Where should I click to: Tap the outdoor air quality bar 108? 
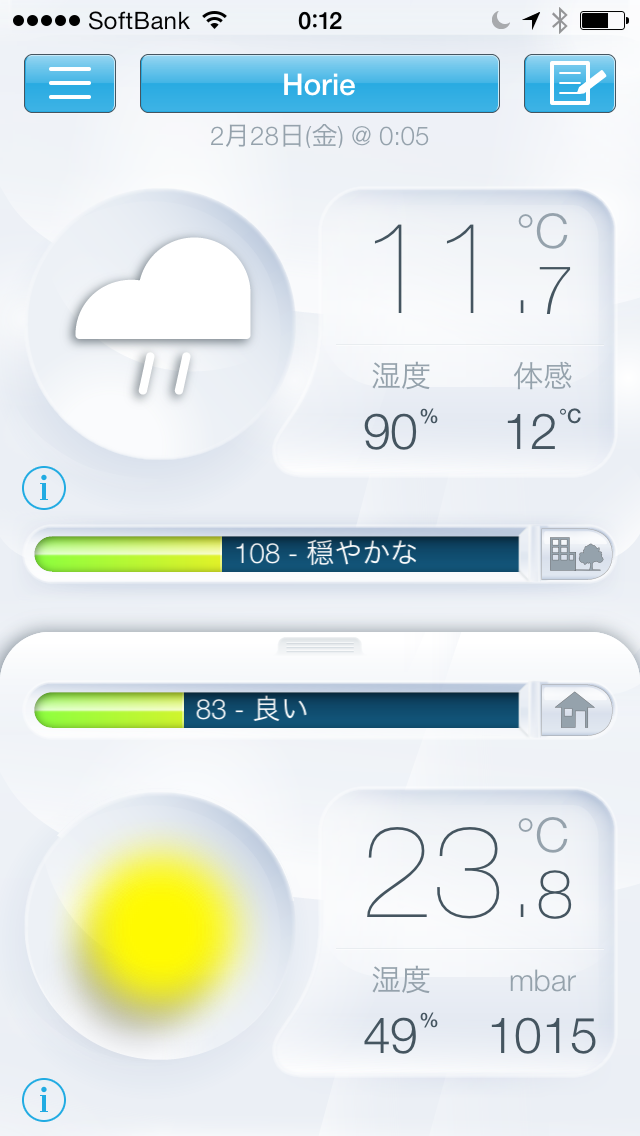click(277, 553)
